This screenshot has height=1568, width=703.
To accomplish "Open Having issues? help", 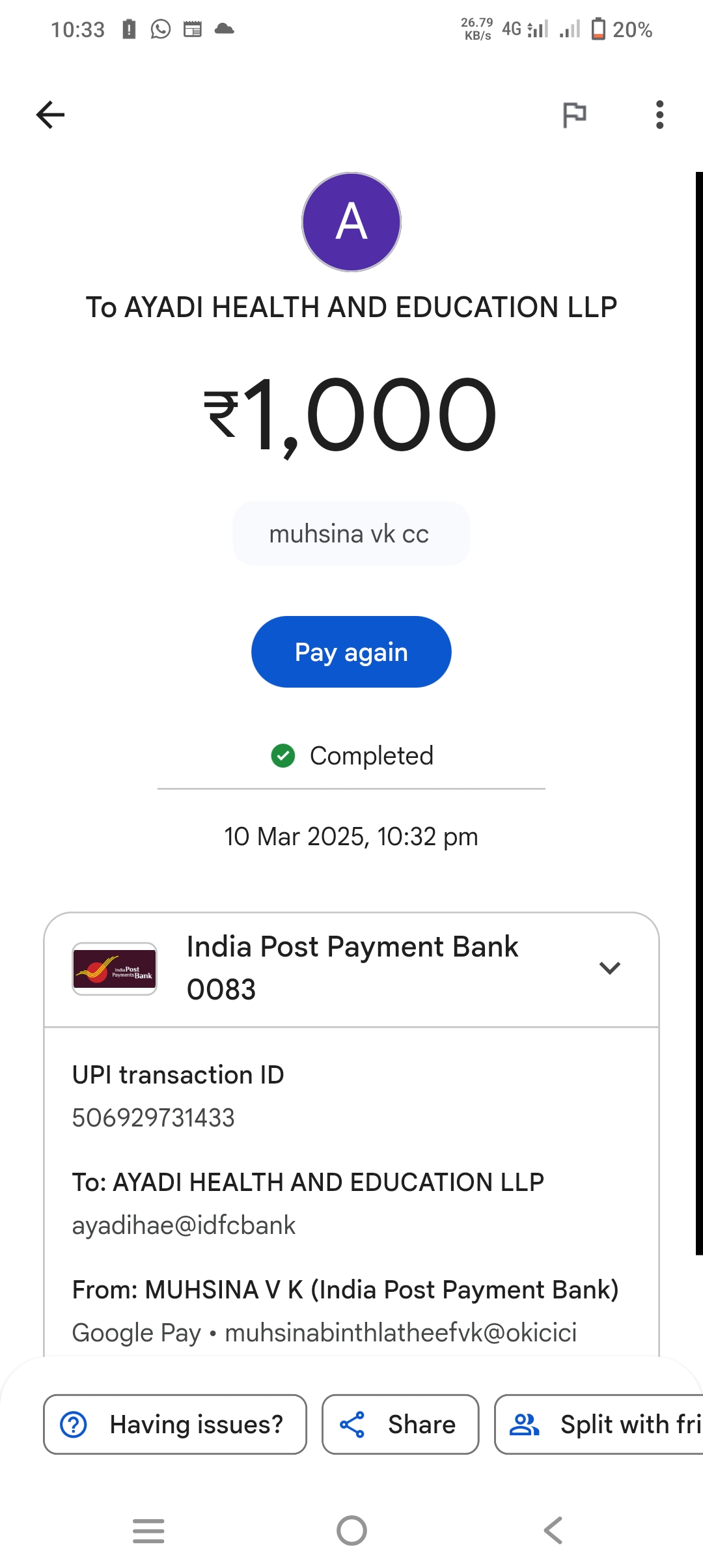I will (x=174, y=1424).
